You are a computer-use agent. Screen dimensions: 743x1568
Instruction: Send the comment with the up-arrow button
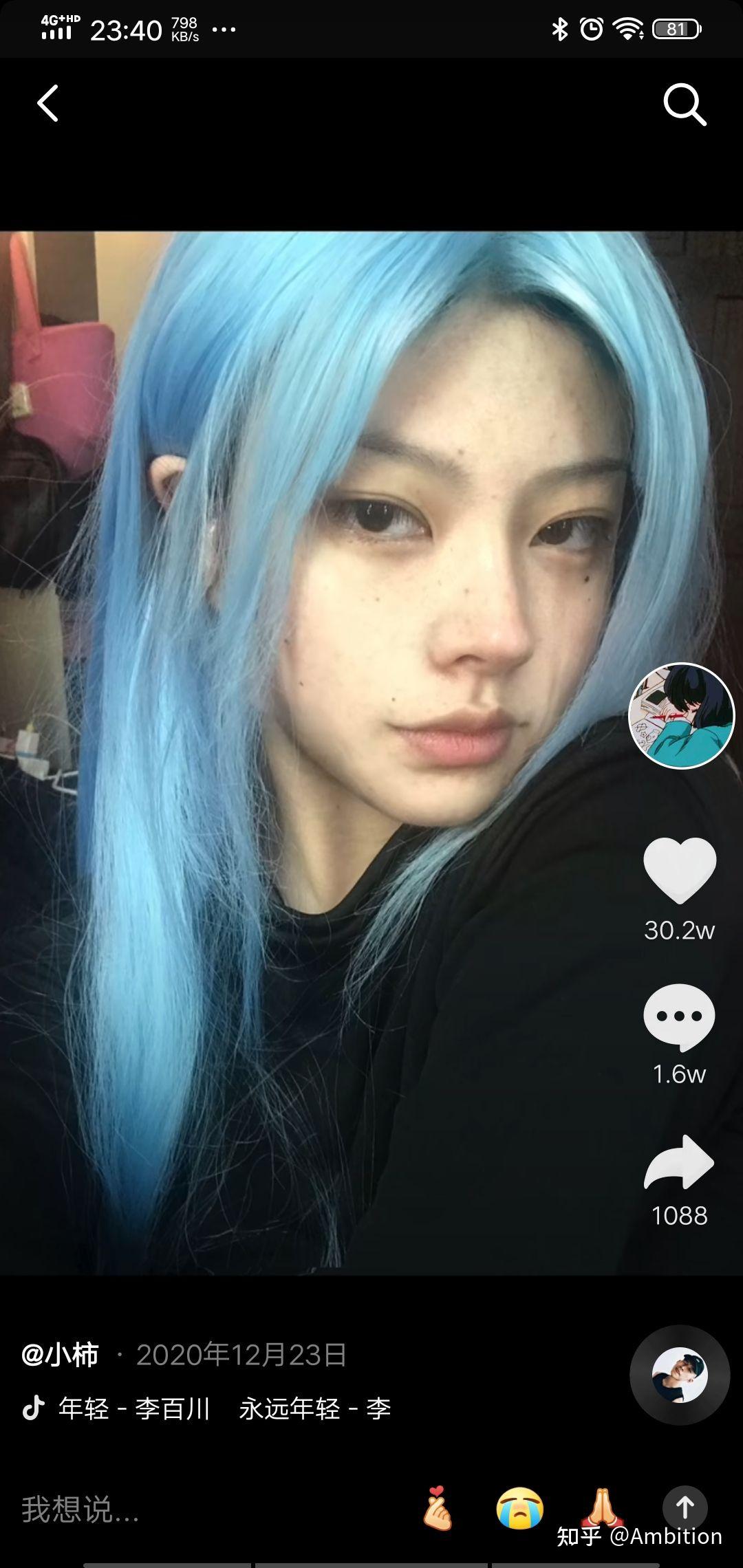pyautogui.click(x=685, y=1507)
